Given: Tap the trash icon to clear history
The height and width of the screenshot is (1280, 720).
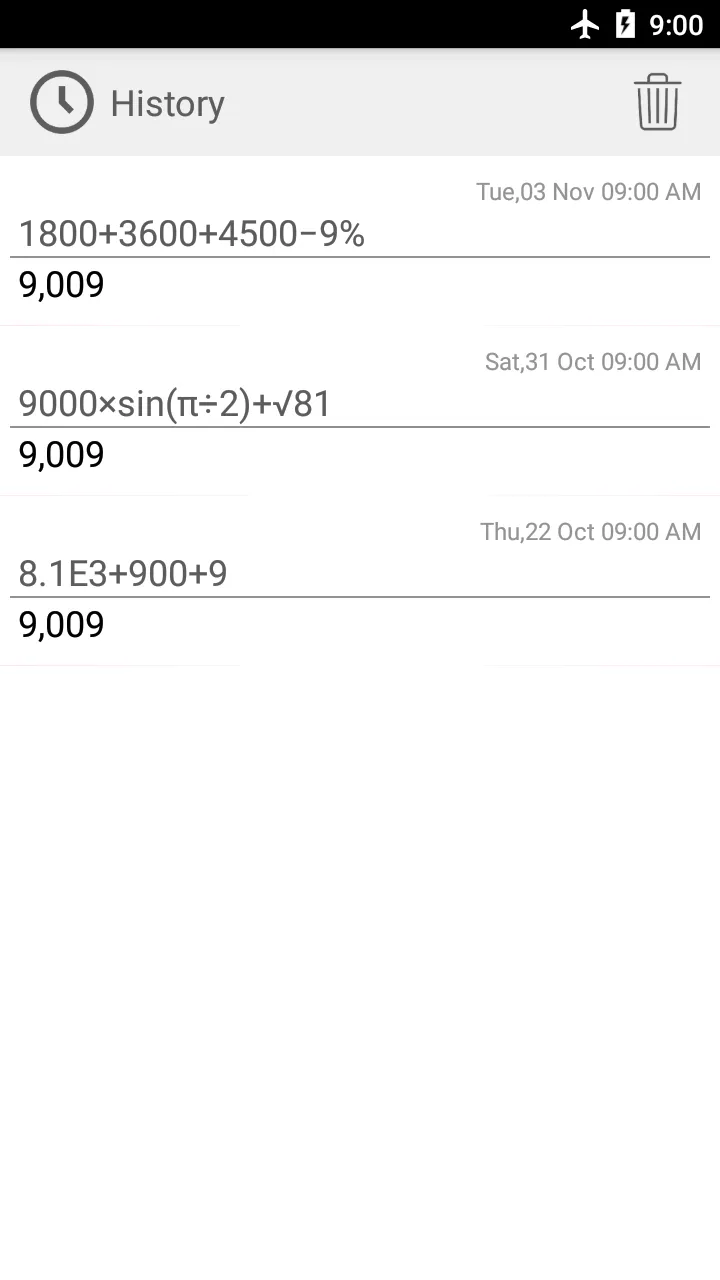Looking at the screenshot, I should coord(657,102).
